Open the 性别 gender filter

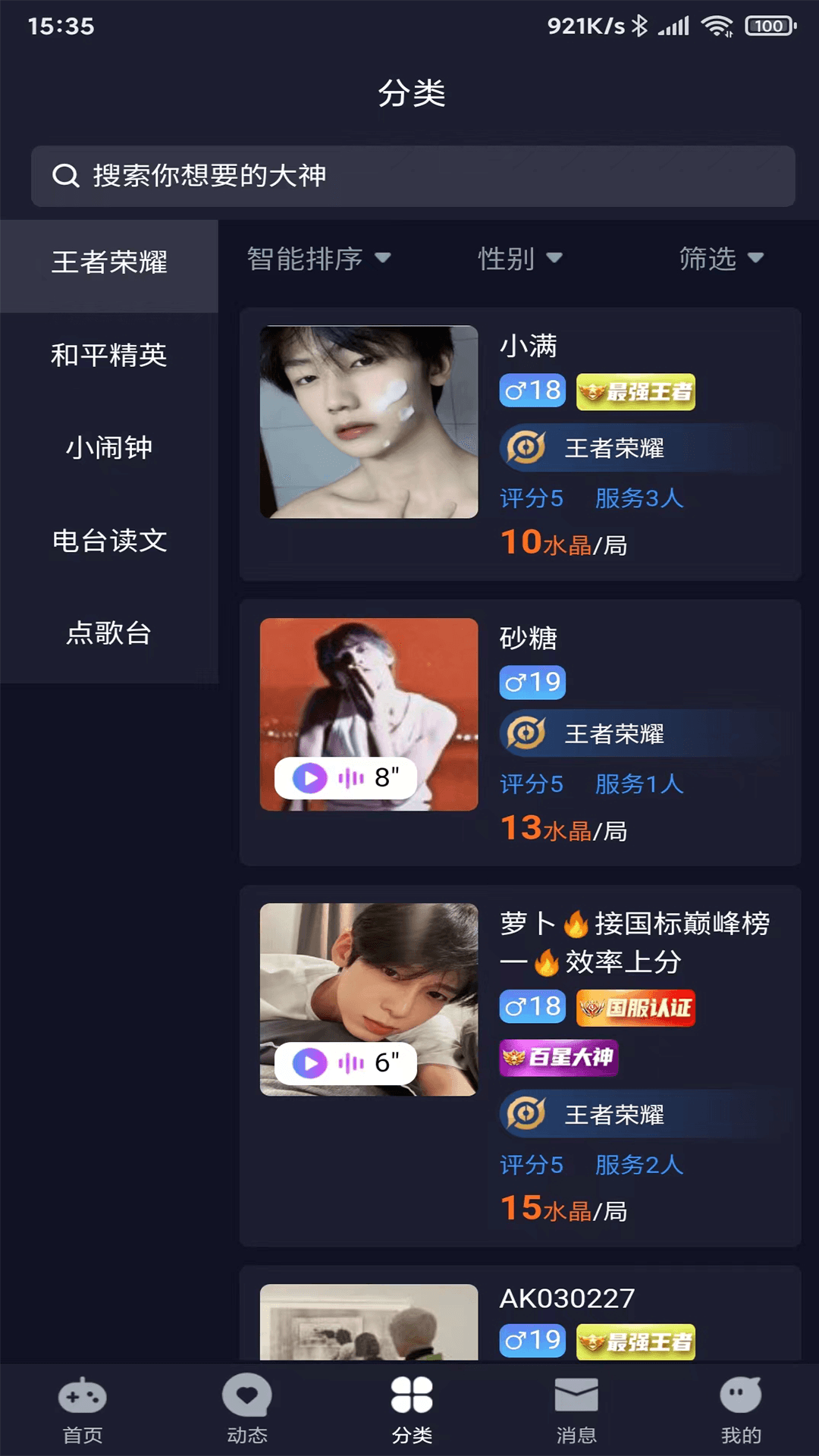(x=520, y=259)
